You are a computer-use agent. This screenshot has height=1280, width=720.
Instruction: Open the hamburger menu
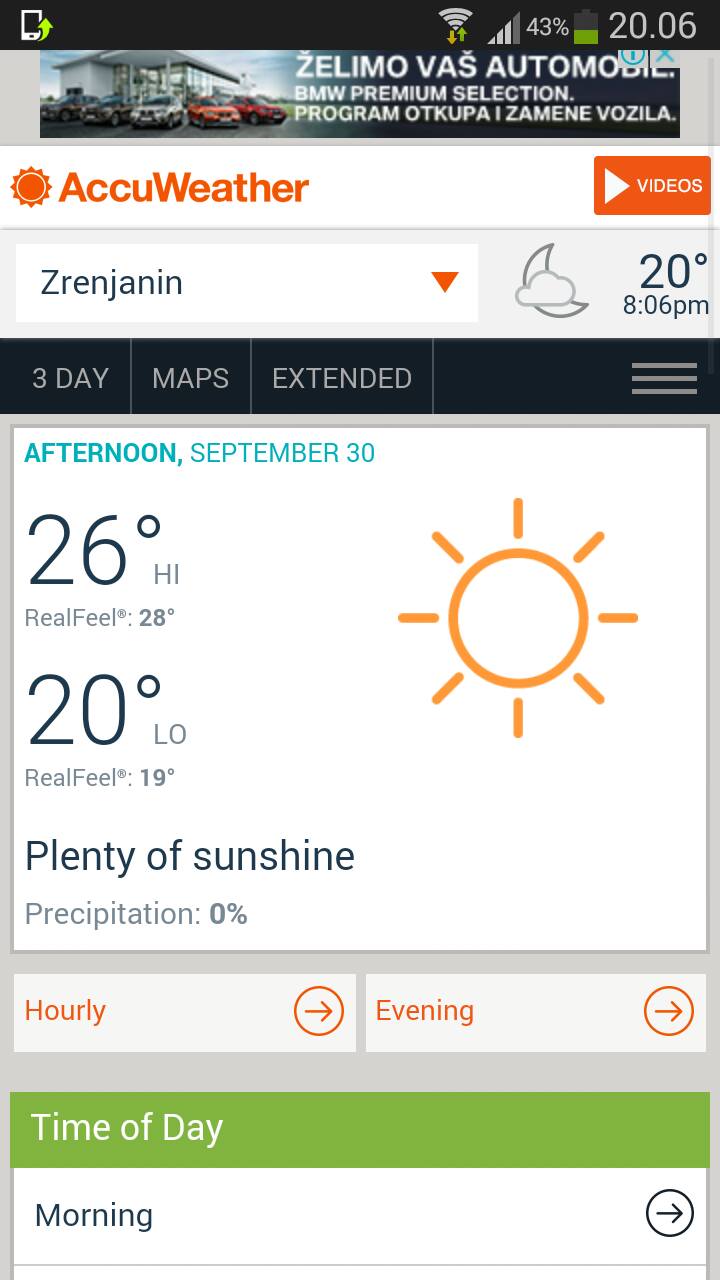tap(664, 378)
